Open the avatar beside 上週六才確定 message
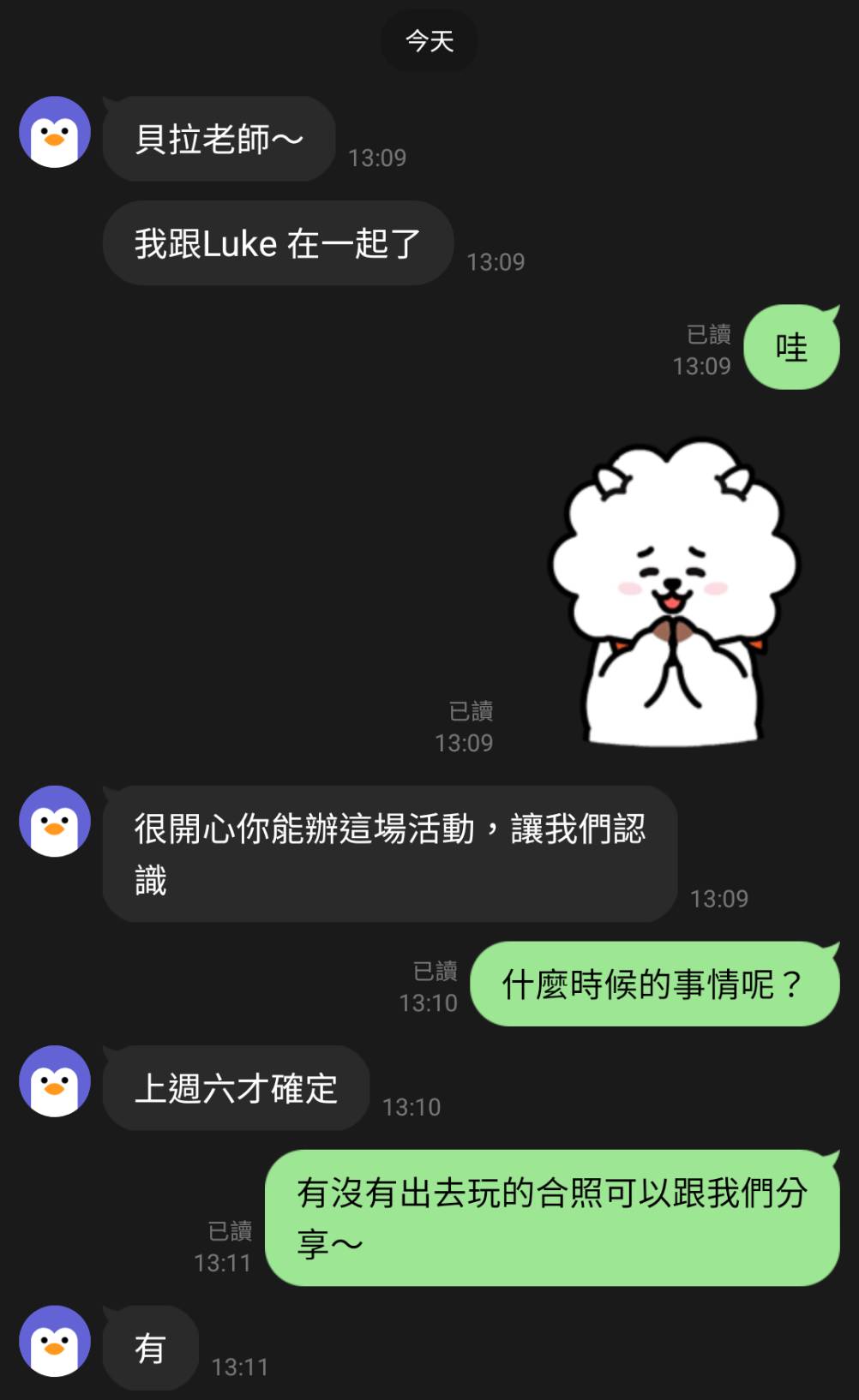The image size is (859, 1400). click(x=55, y=1080)
